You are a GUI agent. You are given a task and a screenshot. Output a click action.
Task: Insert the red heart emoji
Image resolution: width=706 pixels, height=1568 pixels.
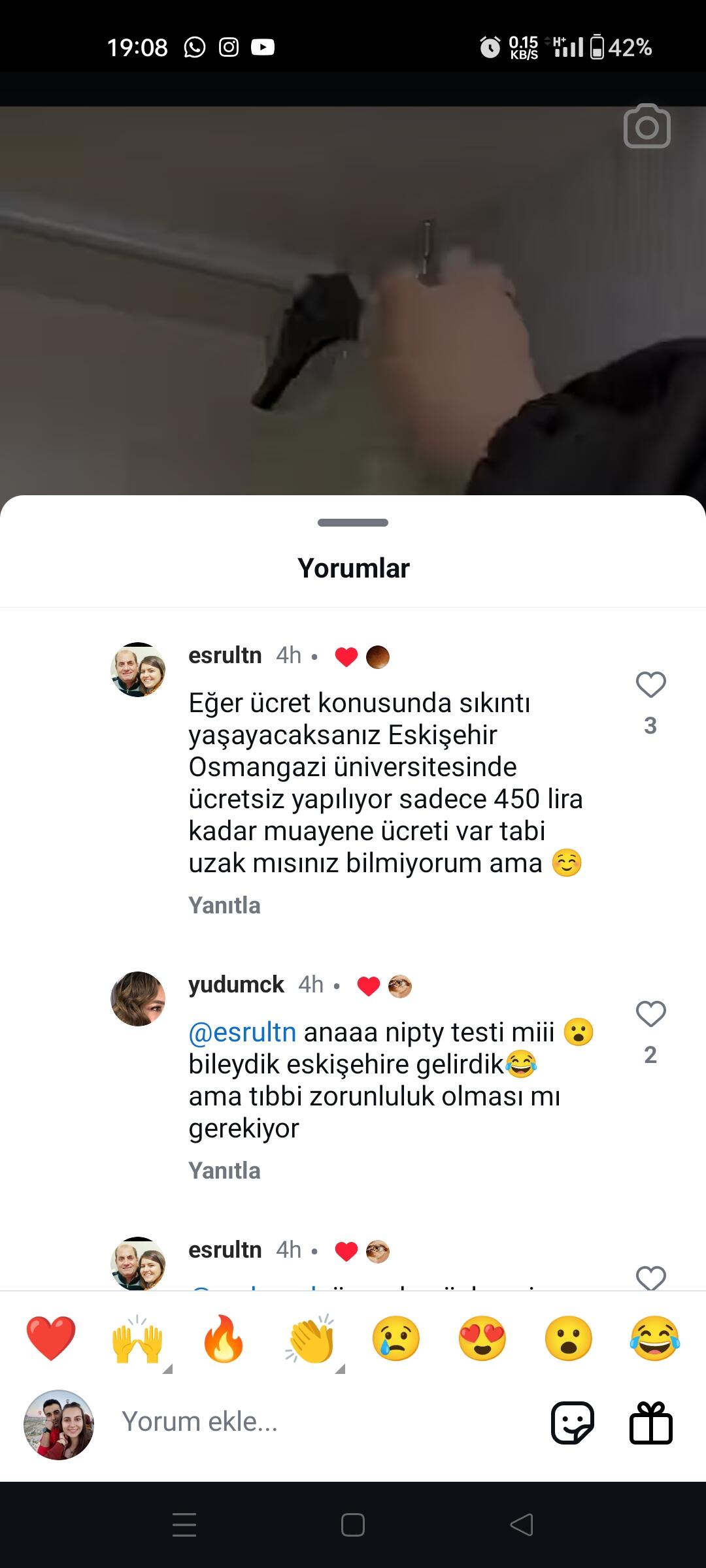pyautogui.click(x=51, y=1339)
